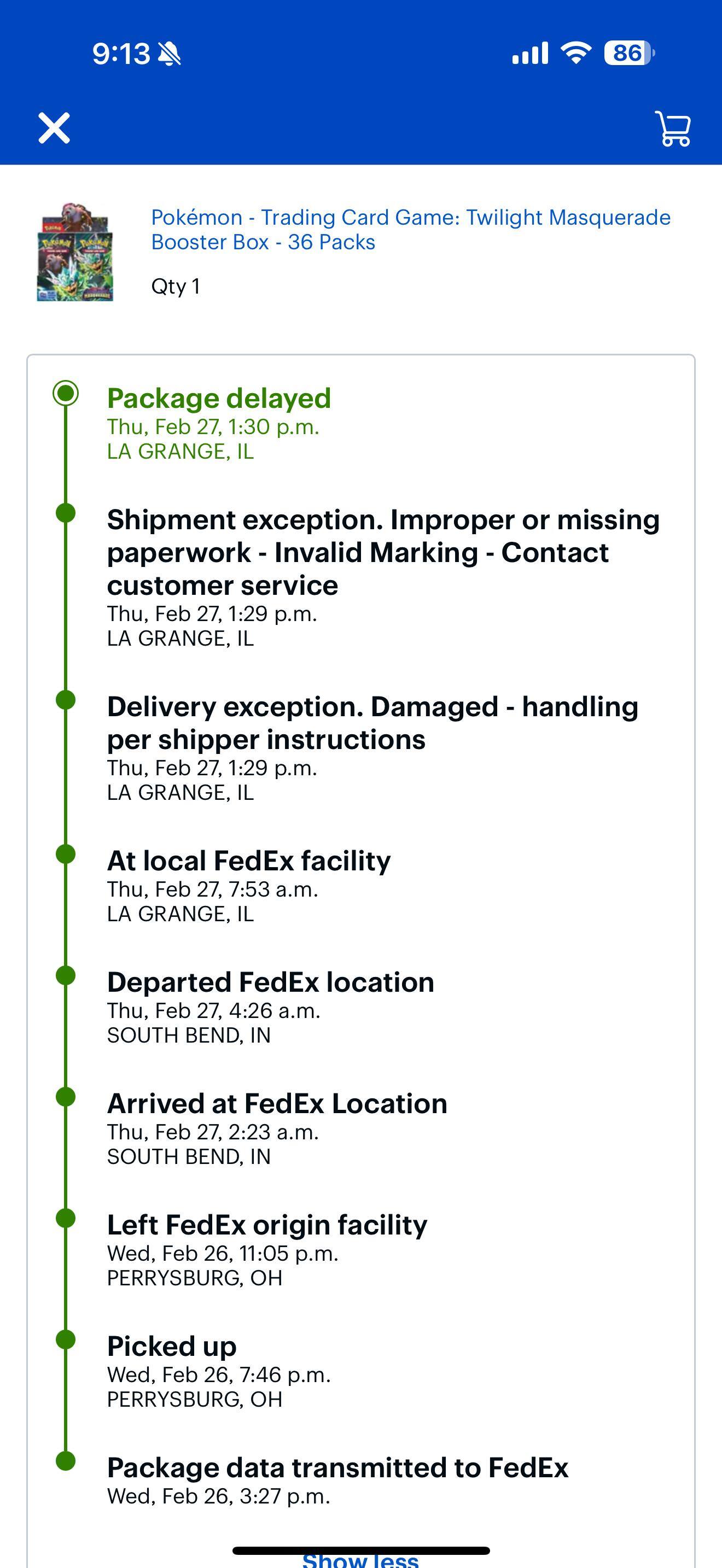Collapse tracking history with Show less
The width and height of the screenshot is (722, 1568).
pos(360,1559)
